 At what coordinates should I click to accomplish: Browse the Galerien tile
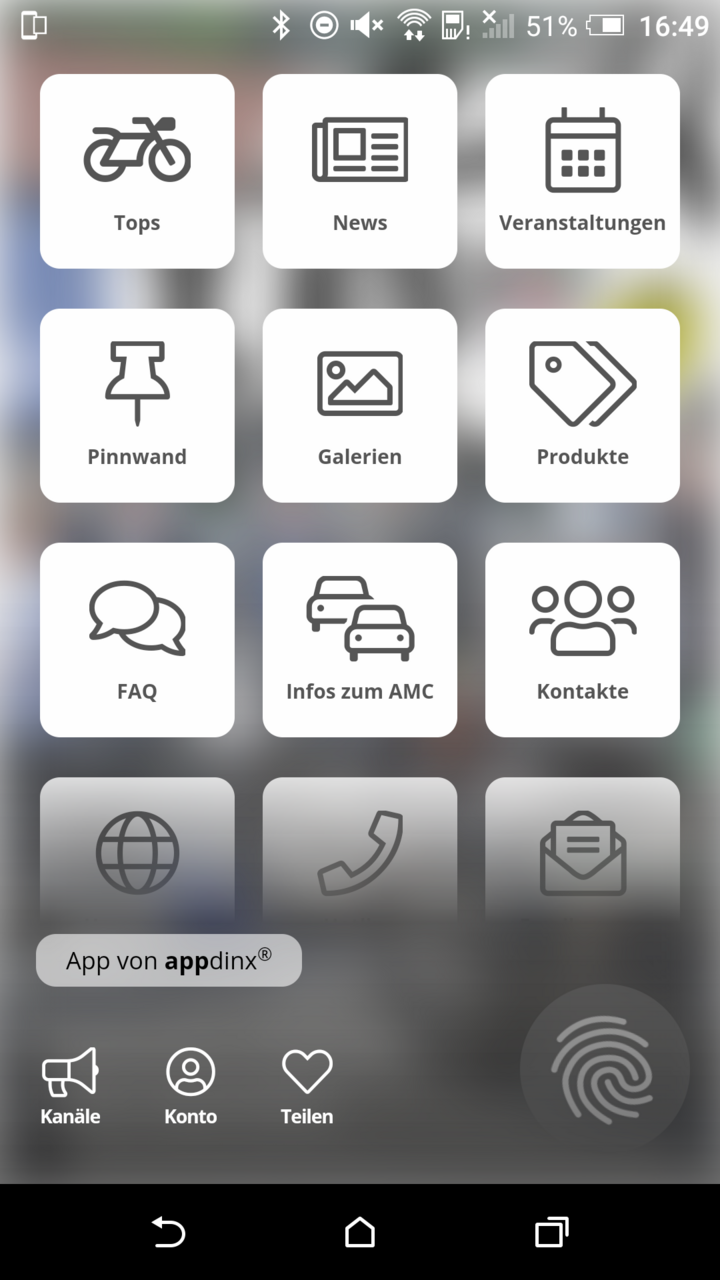(360, 405)
